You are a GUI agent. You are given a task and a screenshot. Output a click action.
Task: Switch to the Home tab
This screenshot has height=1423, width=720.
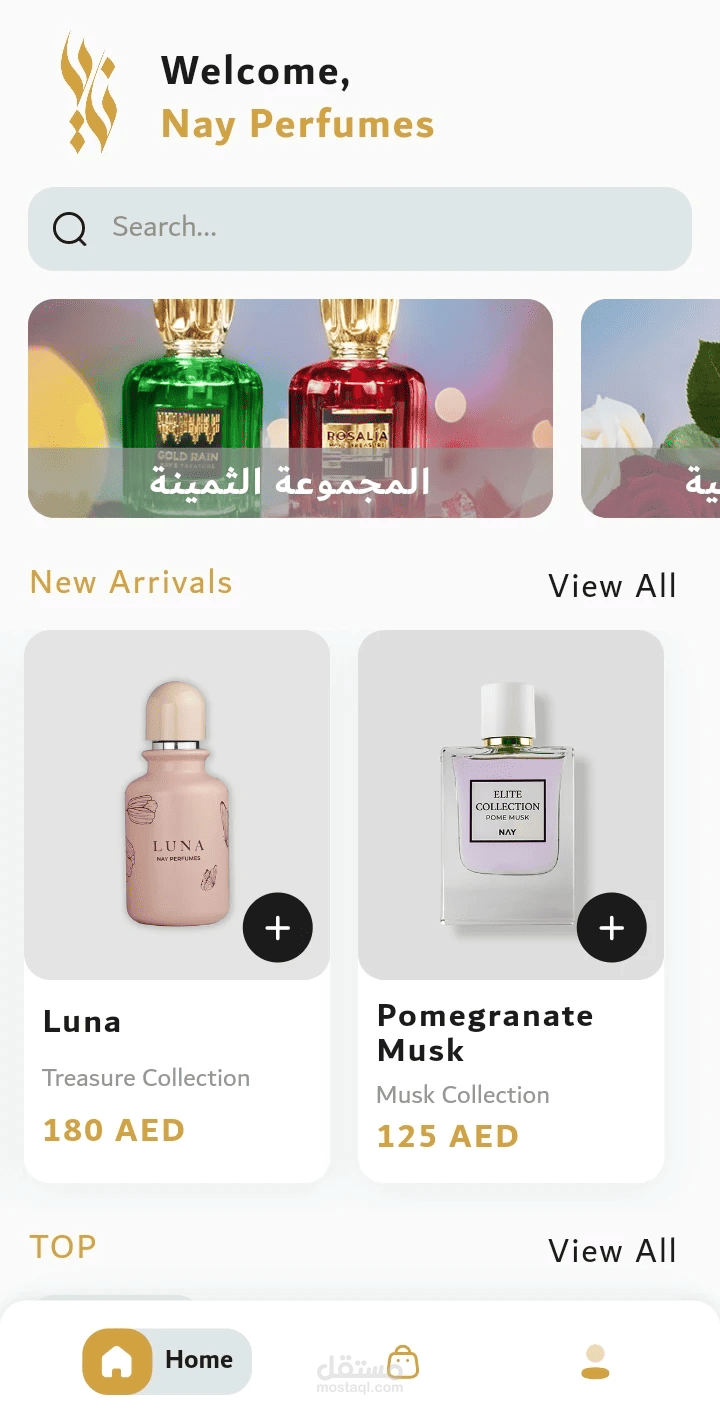pyautogui.click(x=167, y=1361)
